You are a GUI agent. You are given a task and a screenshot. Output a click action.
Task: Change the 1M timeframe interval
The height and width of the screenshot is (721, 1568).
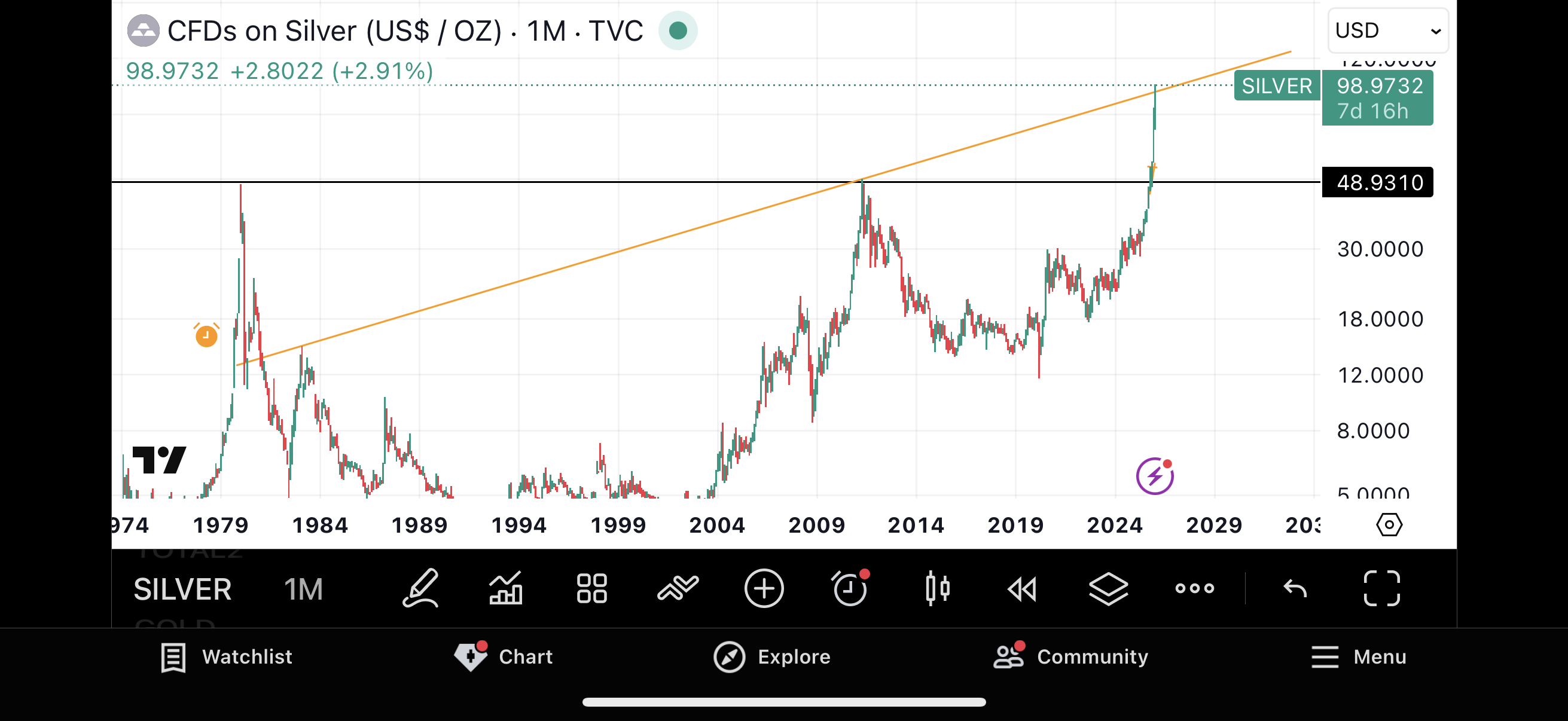pyautogui.click(x=303, y=589)
